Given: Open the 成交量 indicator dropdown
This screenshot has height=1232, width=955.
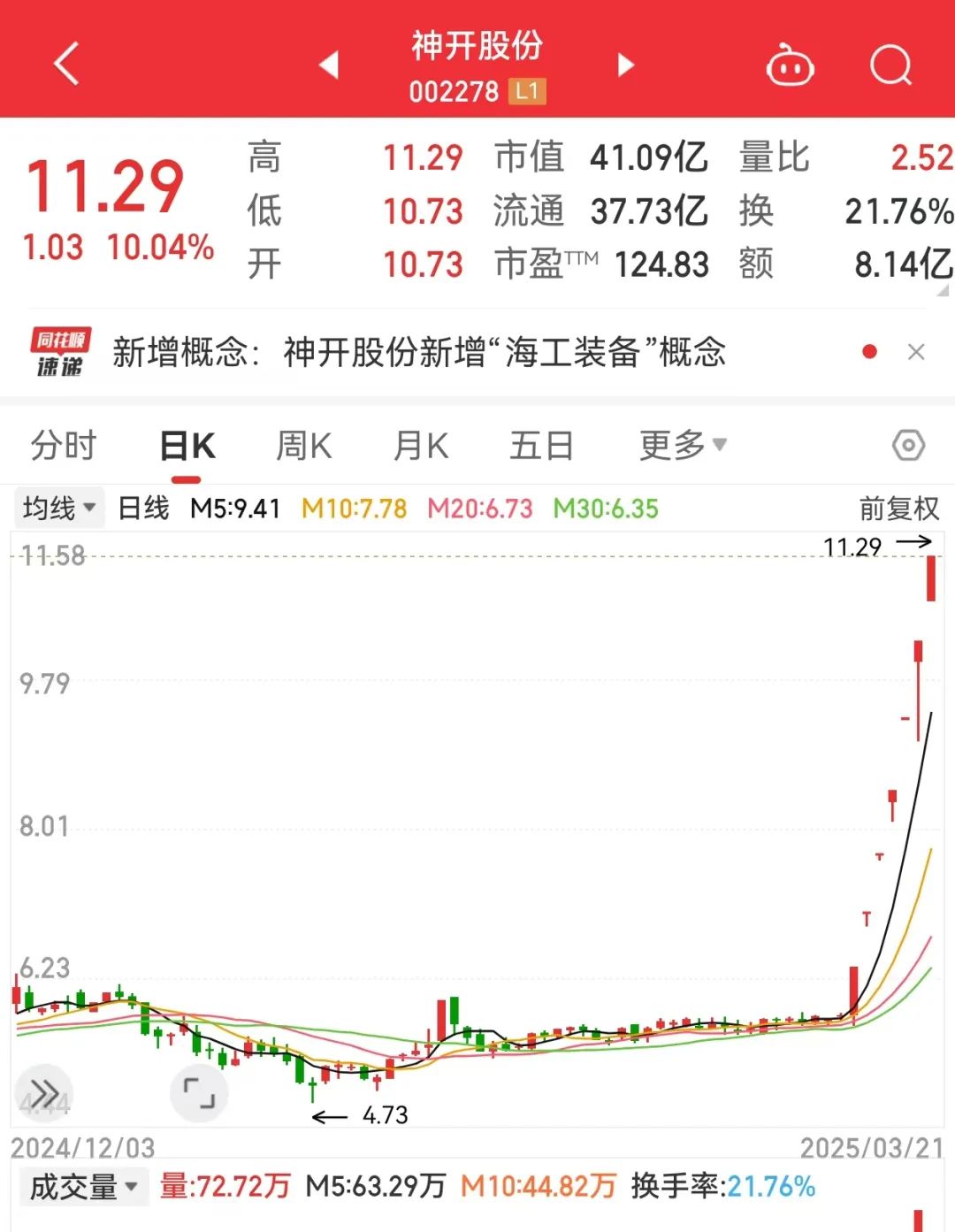Looking at the screenshot, I should point(83,1187).
